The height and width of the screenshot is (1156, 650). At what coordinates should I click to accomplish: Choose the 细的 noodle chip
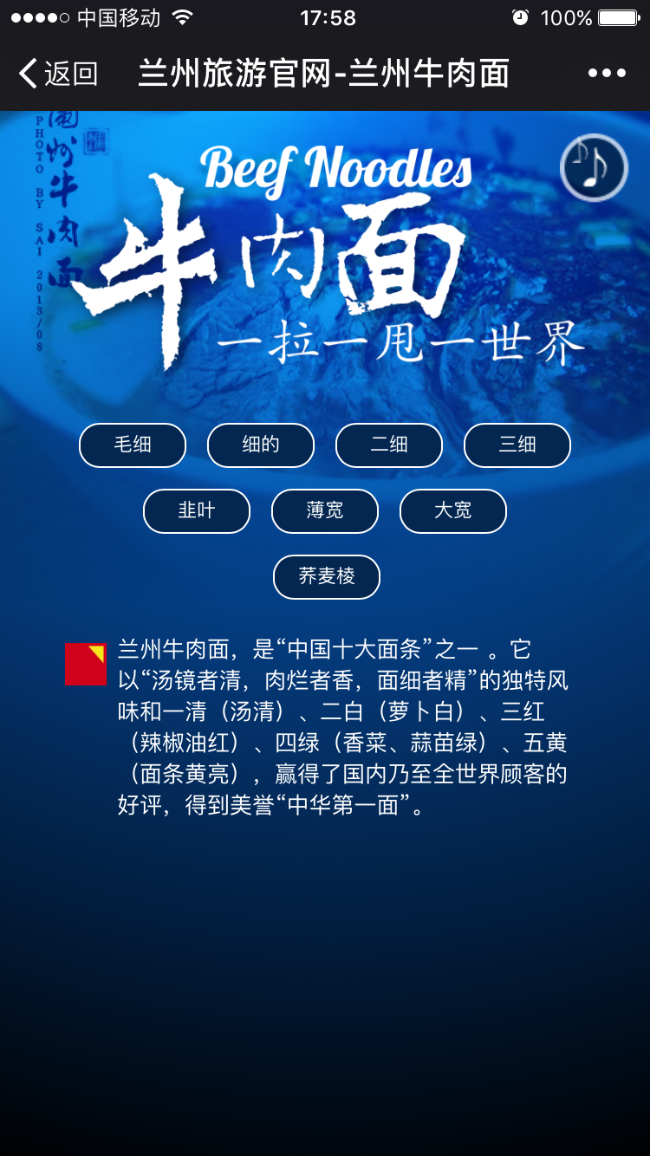[x=260, y=445]
